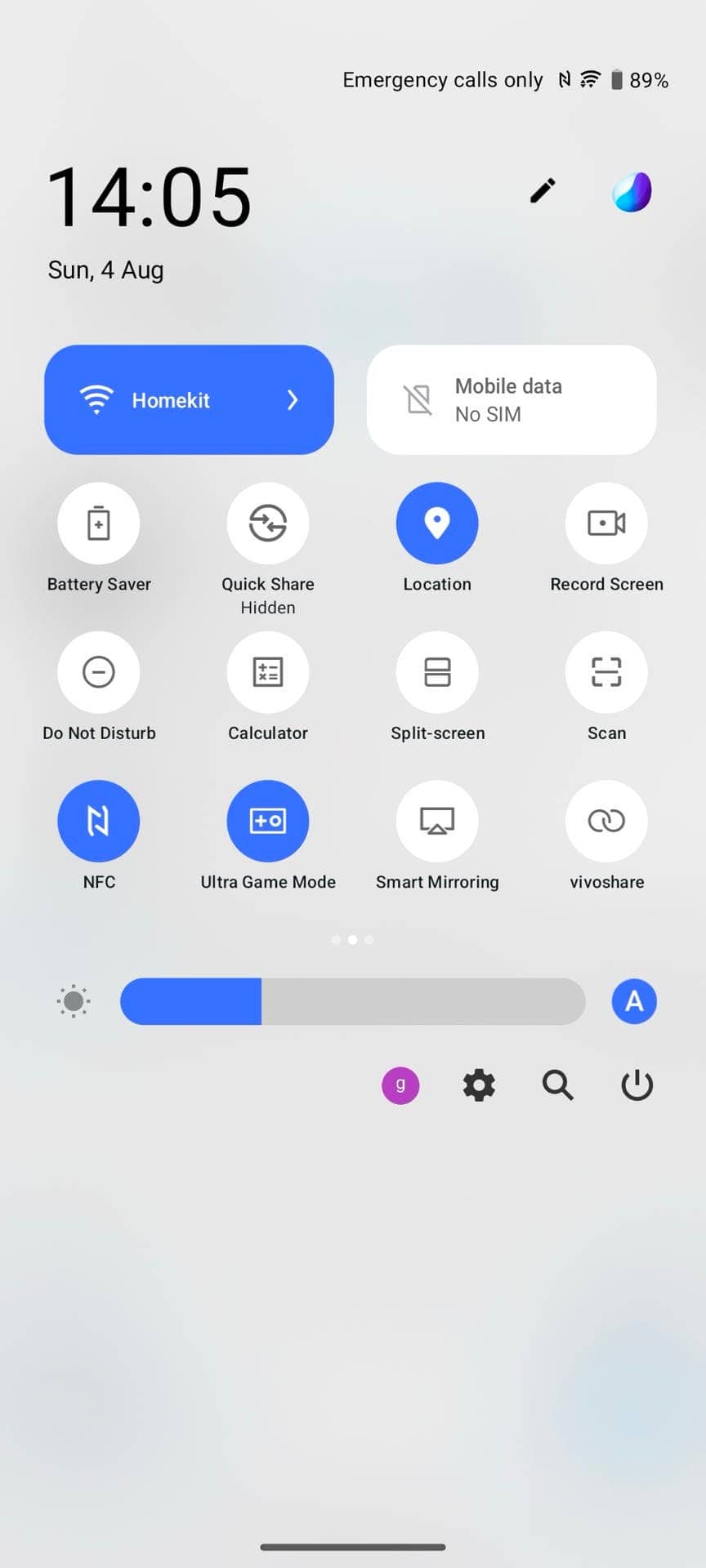Viewport: 706px width, 1568px height.
Task: Enable Battery Saver
Action: [x=99, y=523]
